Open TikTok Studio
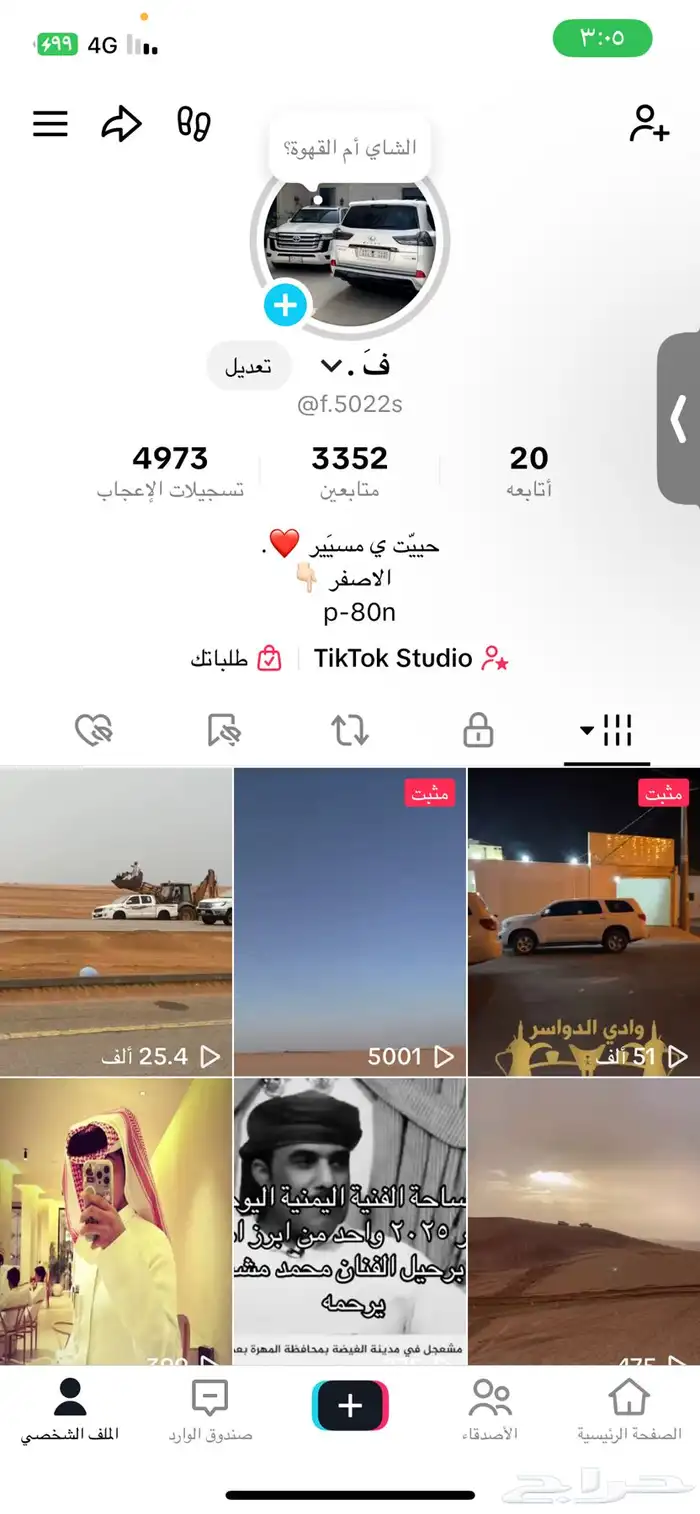This screenshot has height=1514, width=700. point(392,658)
